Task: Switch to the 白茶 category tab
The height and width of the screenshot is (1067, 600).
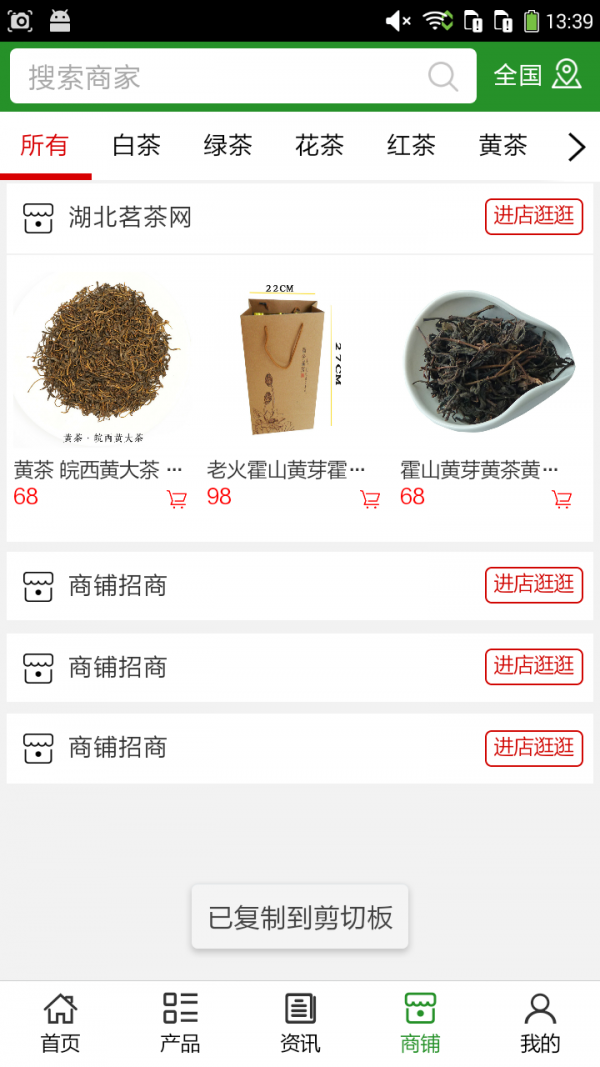Action: point(136,146)
